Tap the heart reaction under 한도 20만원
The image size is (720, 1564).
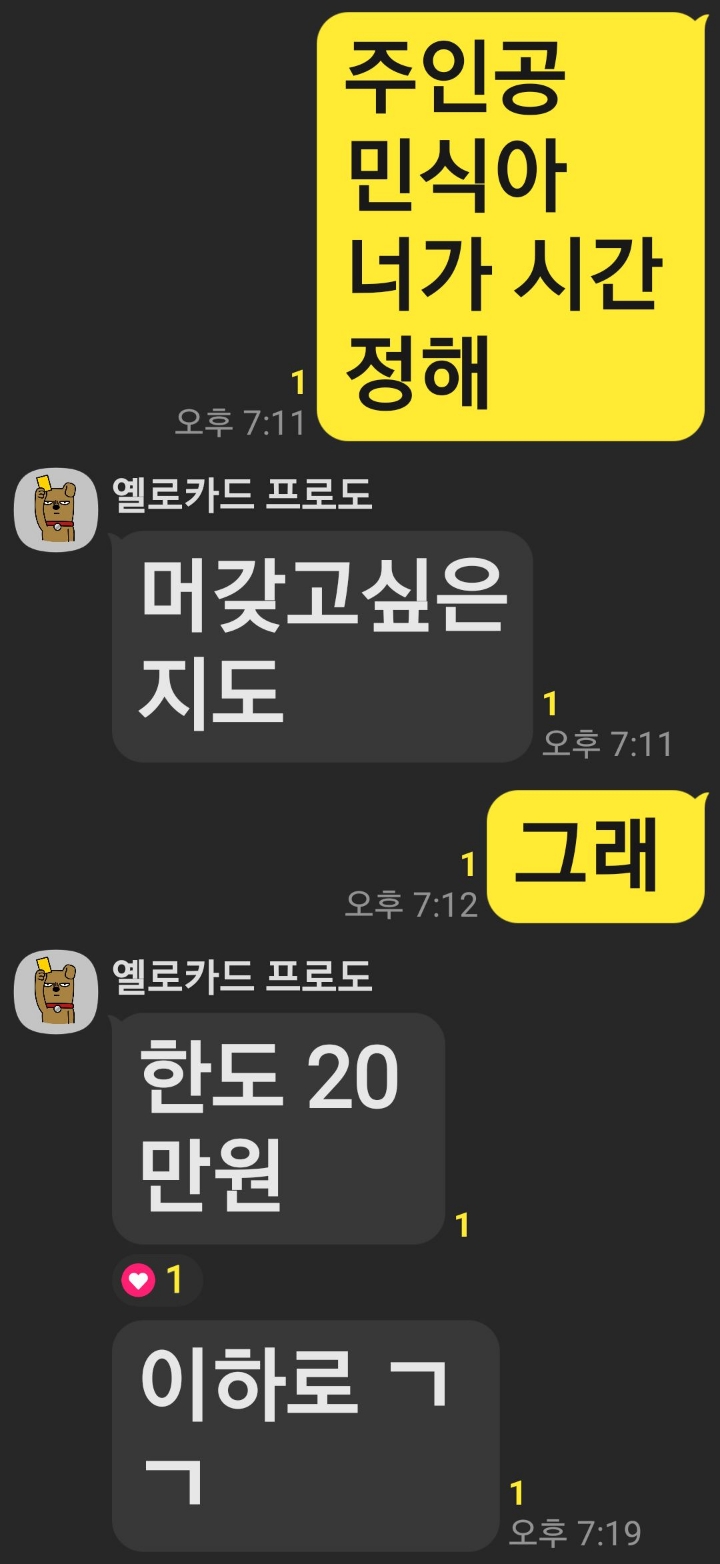[138, 1281]
